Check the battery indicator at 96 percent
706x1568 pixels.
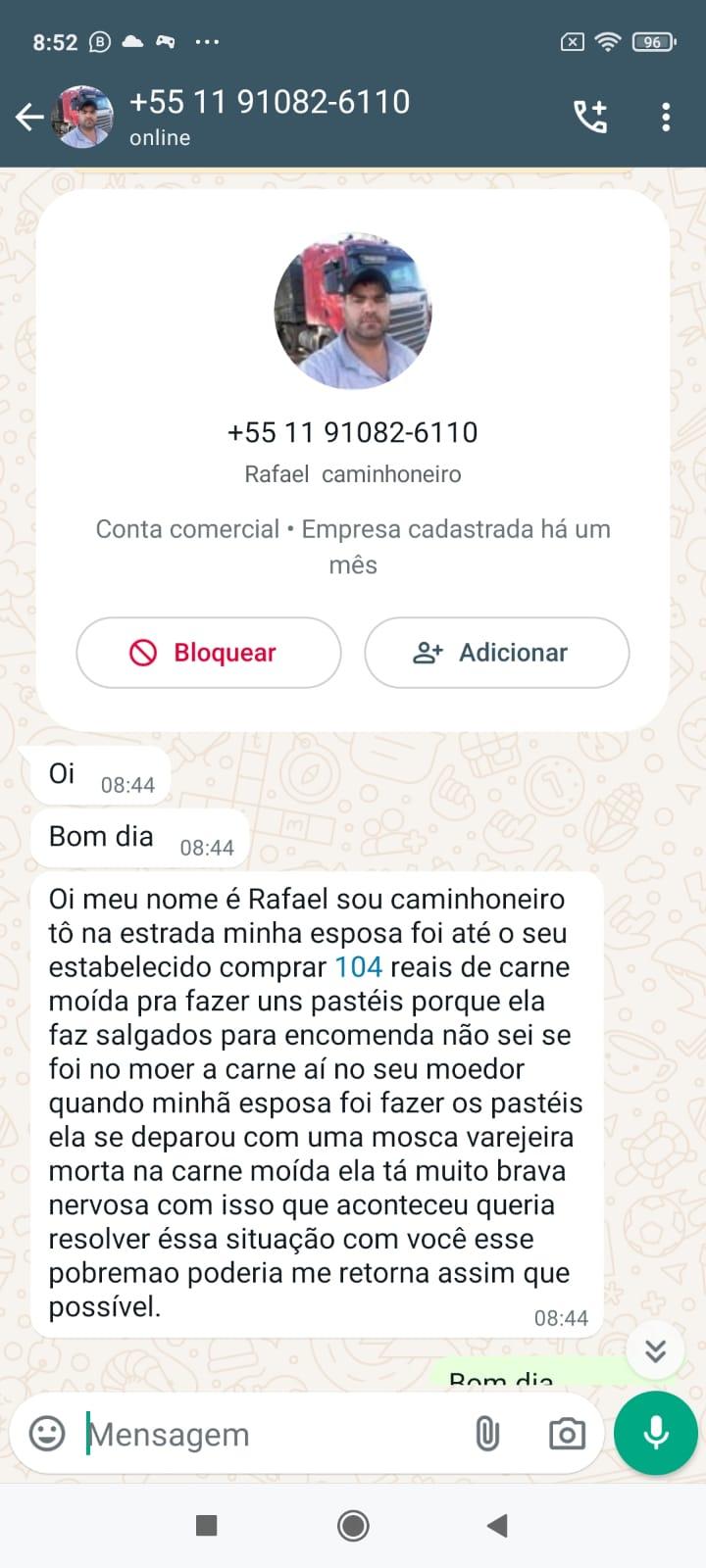[652, 41]
